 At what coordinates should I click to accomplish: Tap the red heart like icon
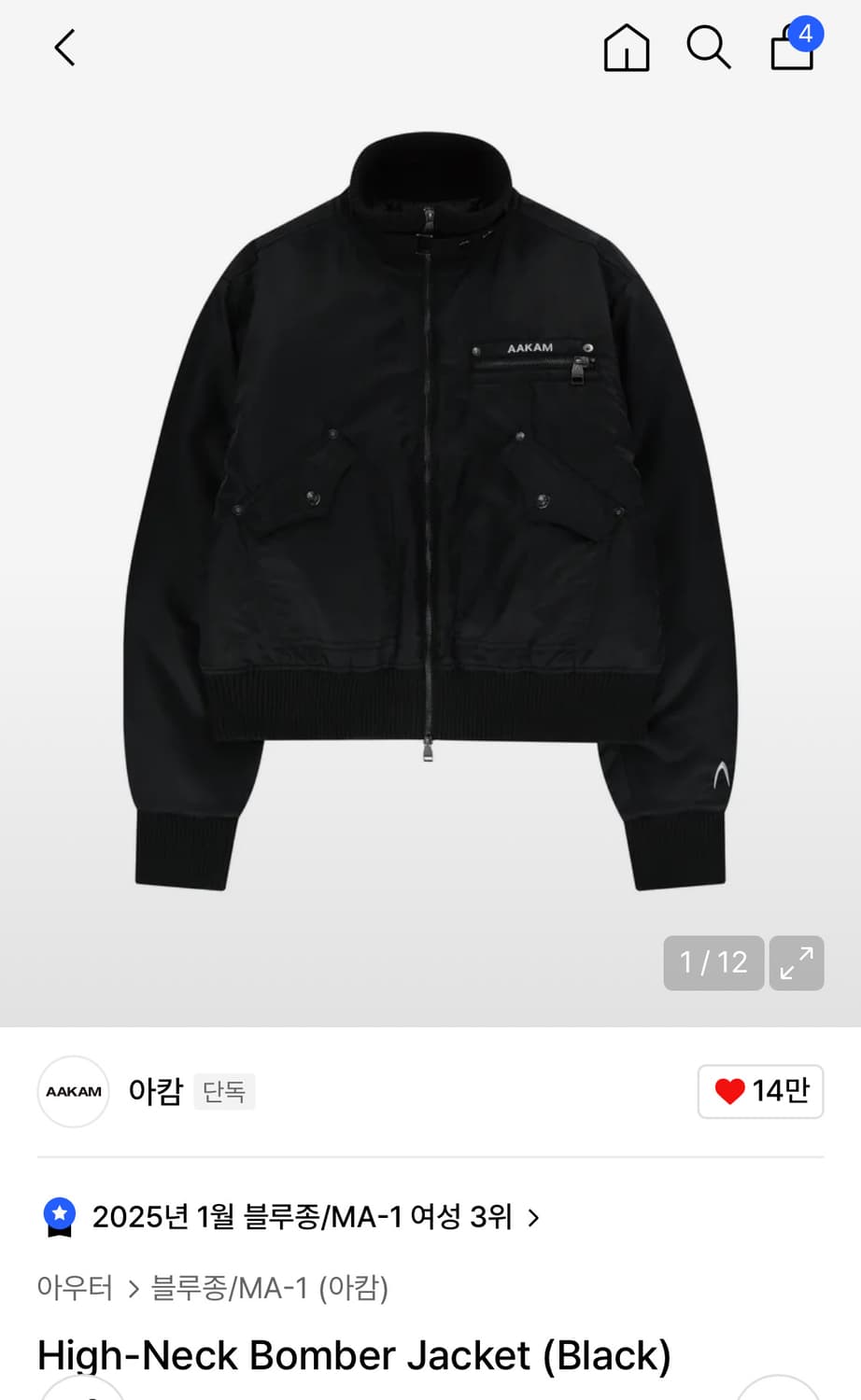pos(730,1091)
